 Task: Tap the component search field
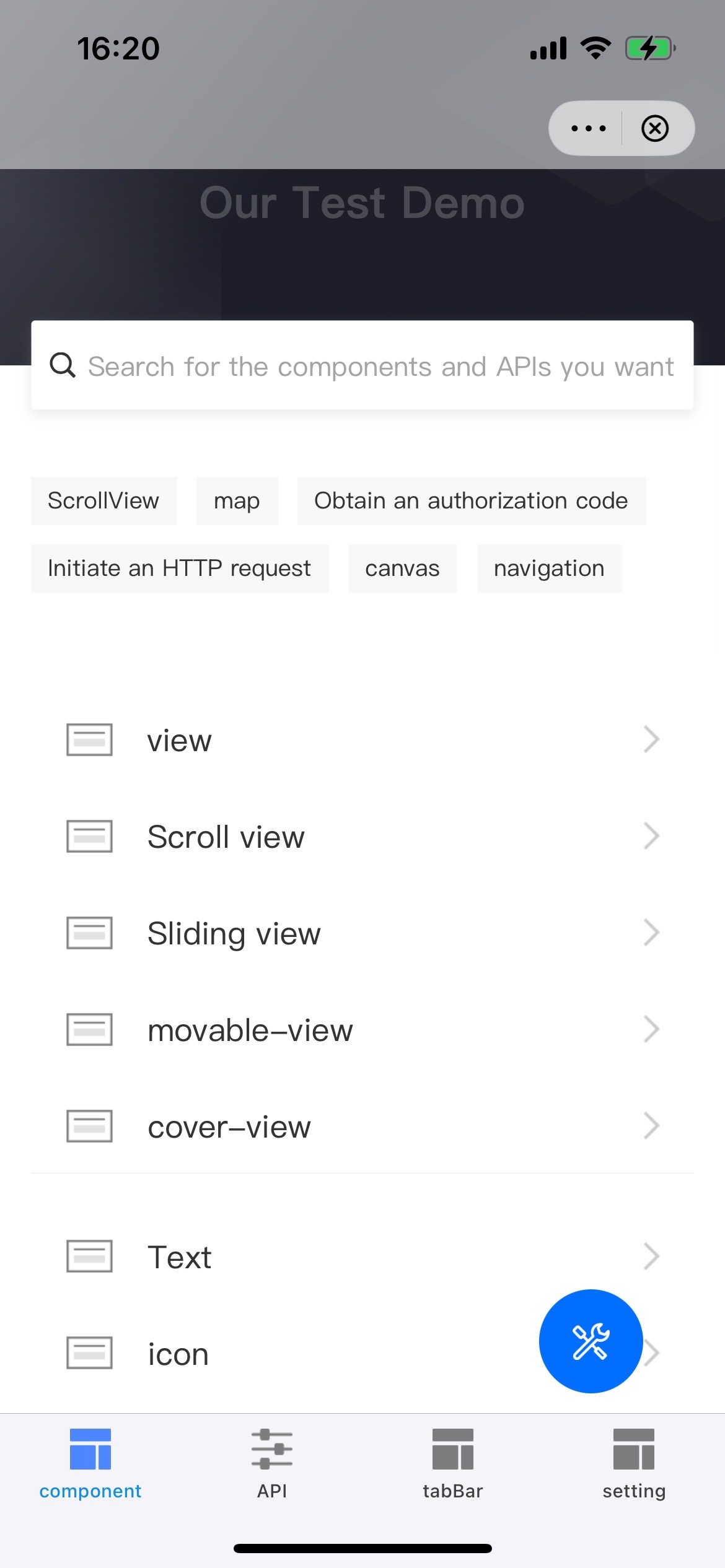point(372,366)
